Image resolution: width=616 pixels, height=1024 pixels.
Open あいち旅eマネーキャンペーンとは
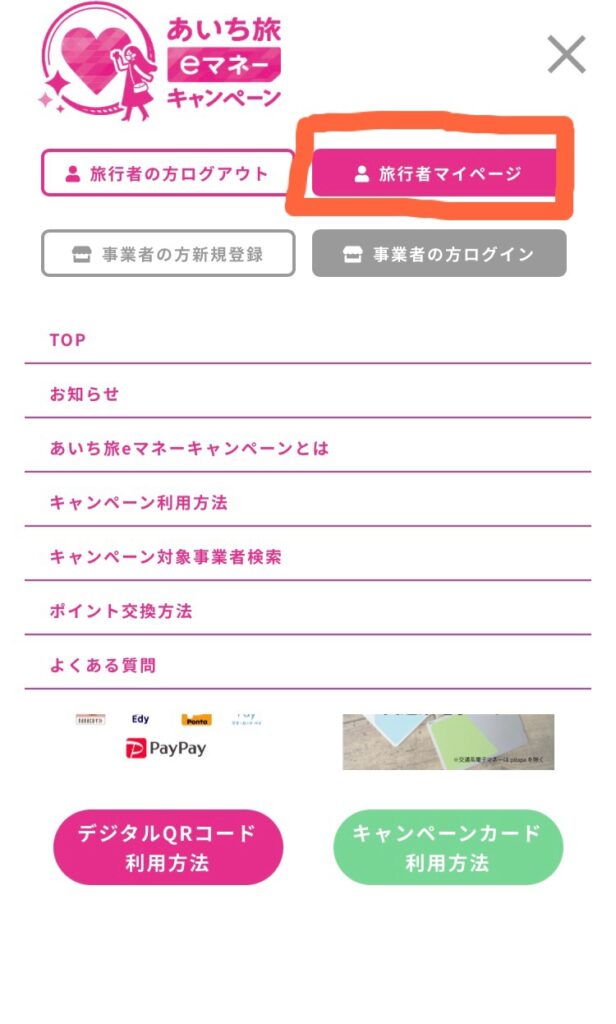[189, 448]
